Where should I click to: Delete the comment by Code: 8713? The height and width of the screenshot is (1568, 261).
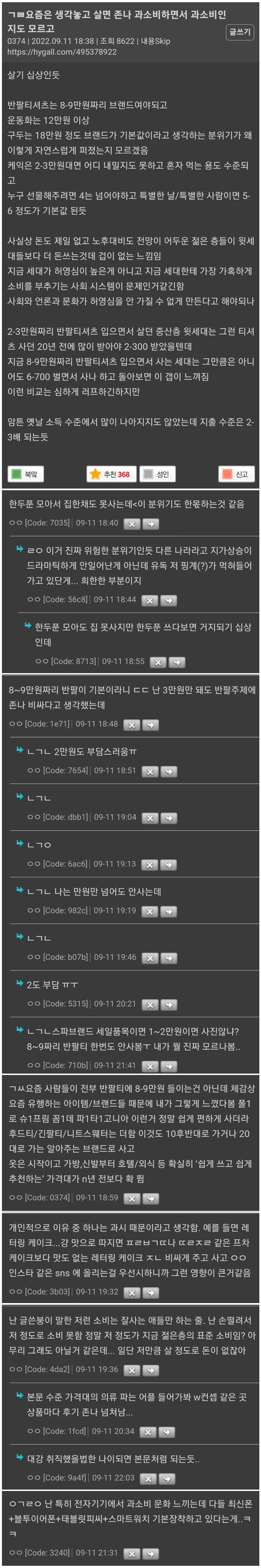pos(157,662)
